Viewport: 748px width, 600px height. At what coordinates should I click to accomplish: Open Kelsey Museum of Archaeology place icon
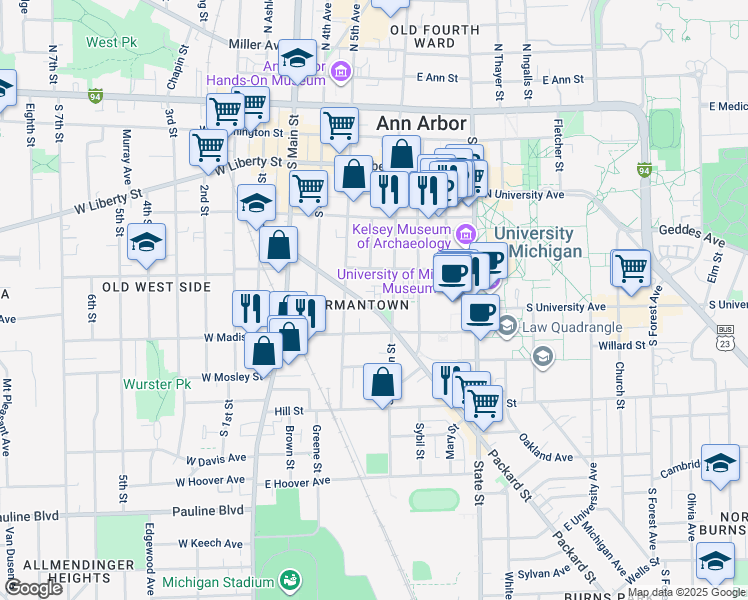tap(465, 234)
